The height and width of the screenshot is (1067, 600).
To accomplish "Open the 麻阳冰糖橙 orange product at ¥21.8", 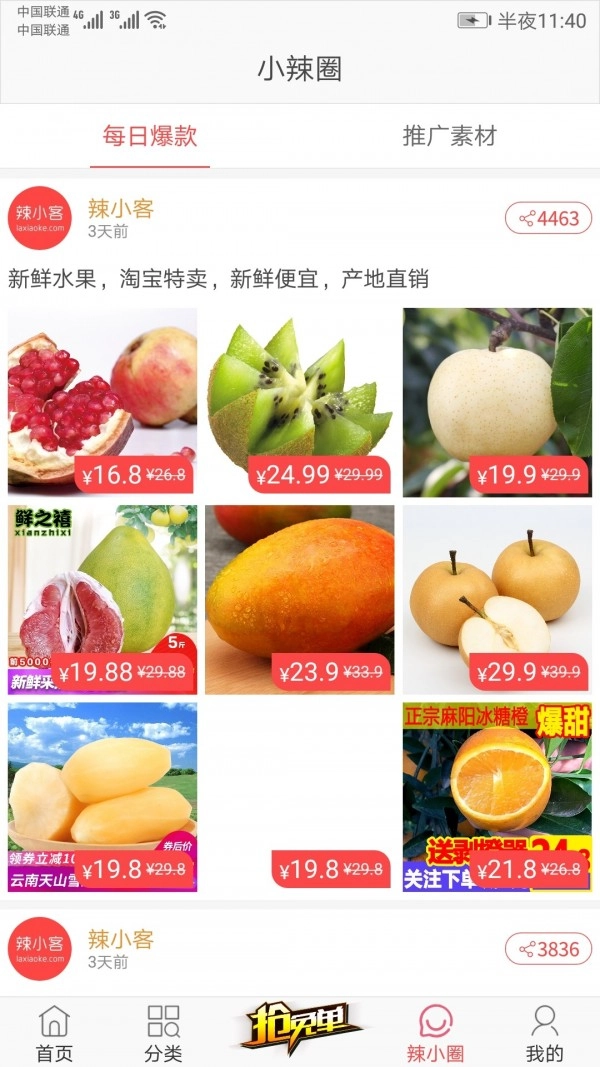I will pos(497,796).
